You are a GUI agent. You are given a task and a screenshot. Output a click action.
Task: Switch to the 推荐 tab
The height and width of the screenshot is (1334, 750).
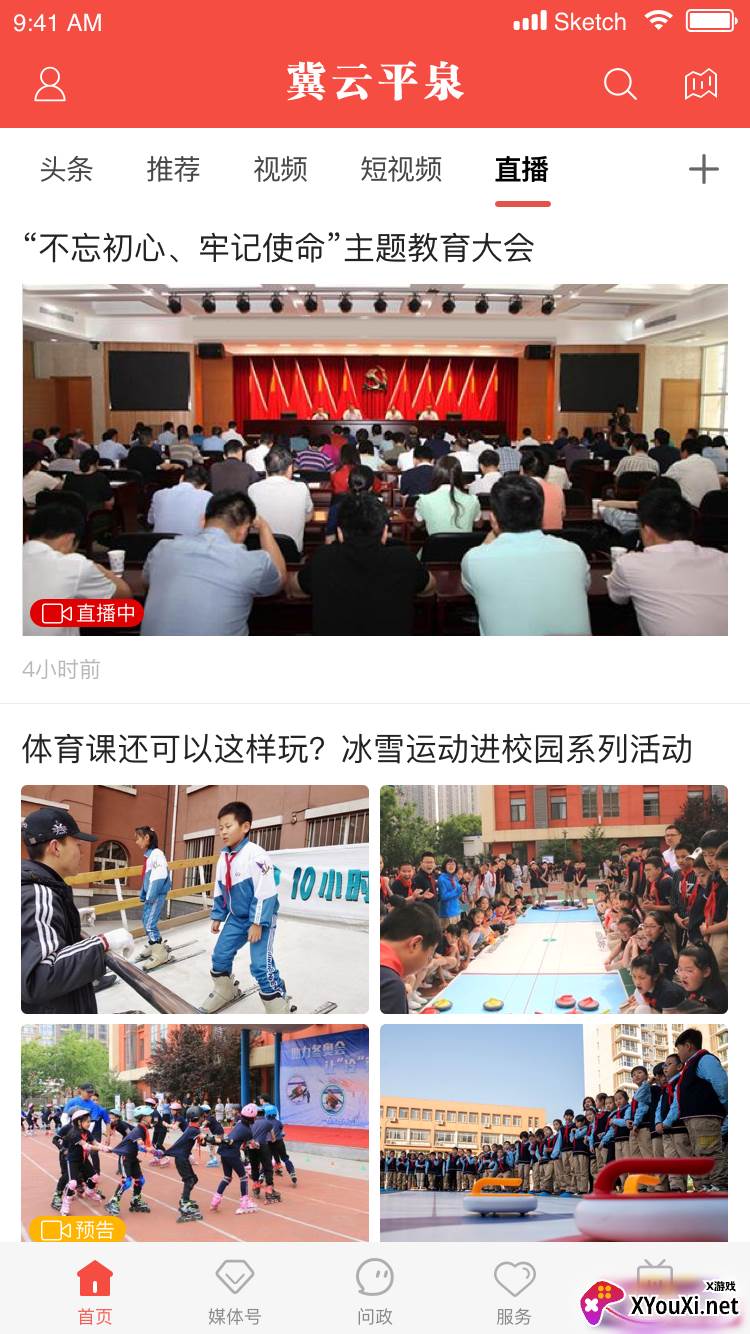click(x=173, y=169)
